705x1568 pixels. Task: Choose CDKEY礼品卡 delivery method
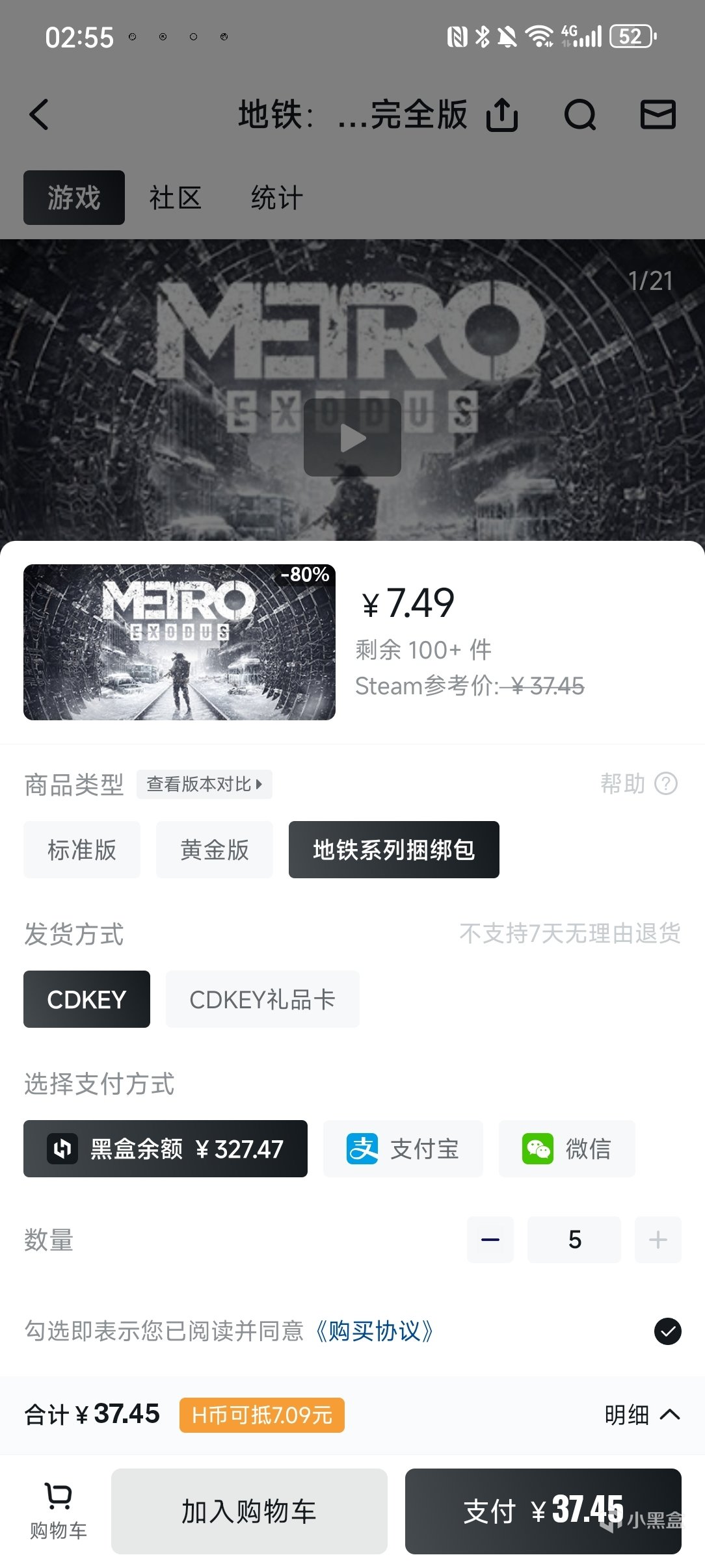262,999
